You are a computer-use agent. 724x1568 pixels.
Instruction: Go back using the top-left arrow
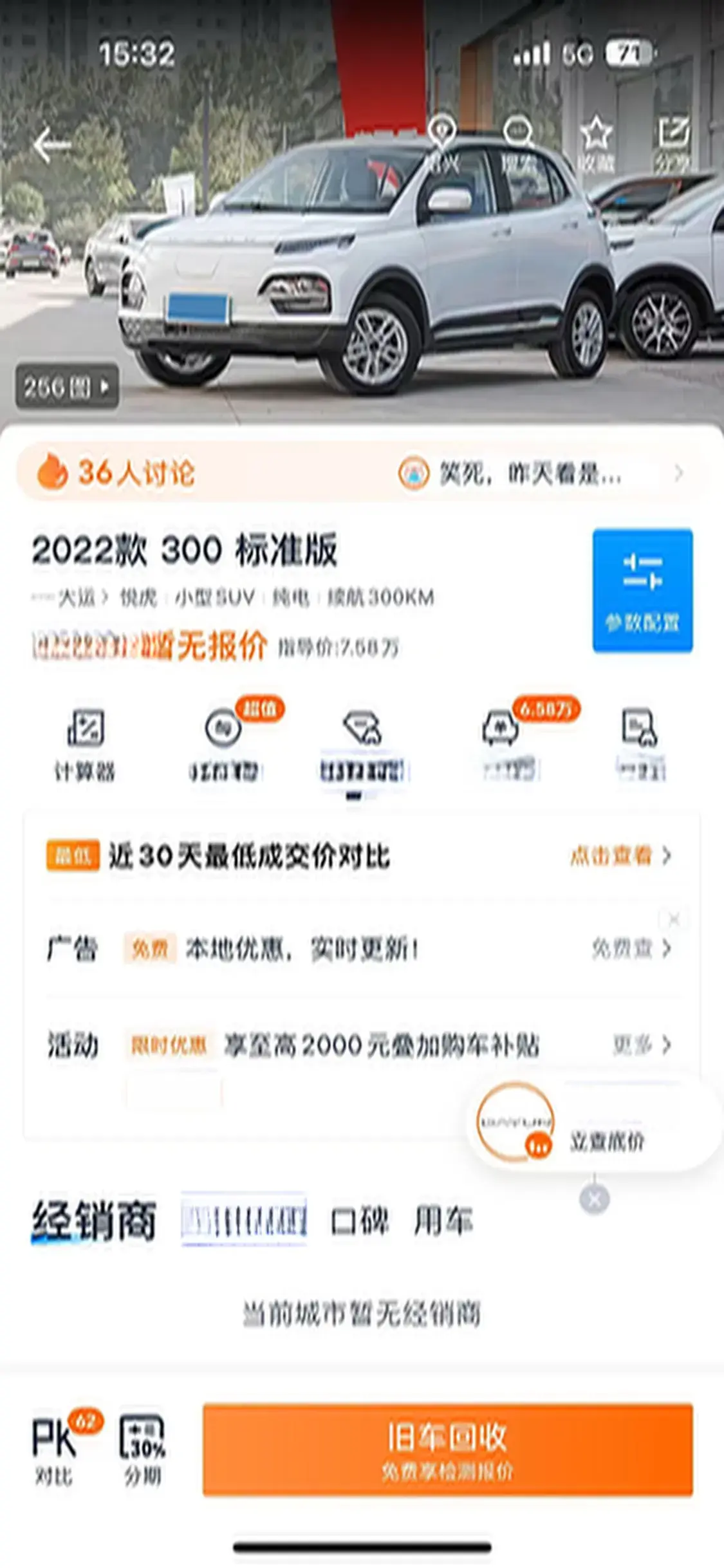51,145
